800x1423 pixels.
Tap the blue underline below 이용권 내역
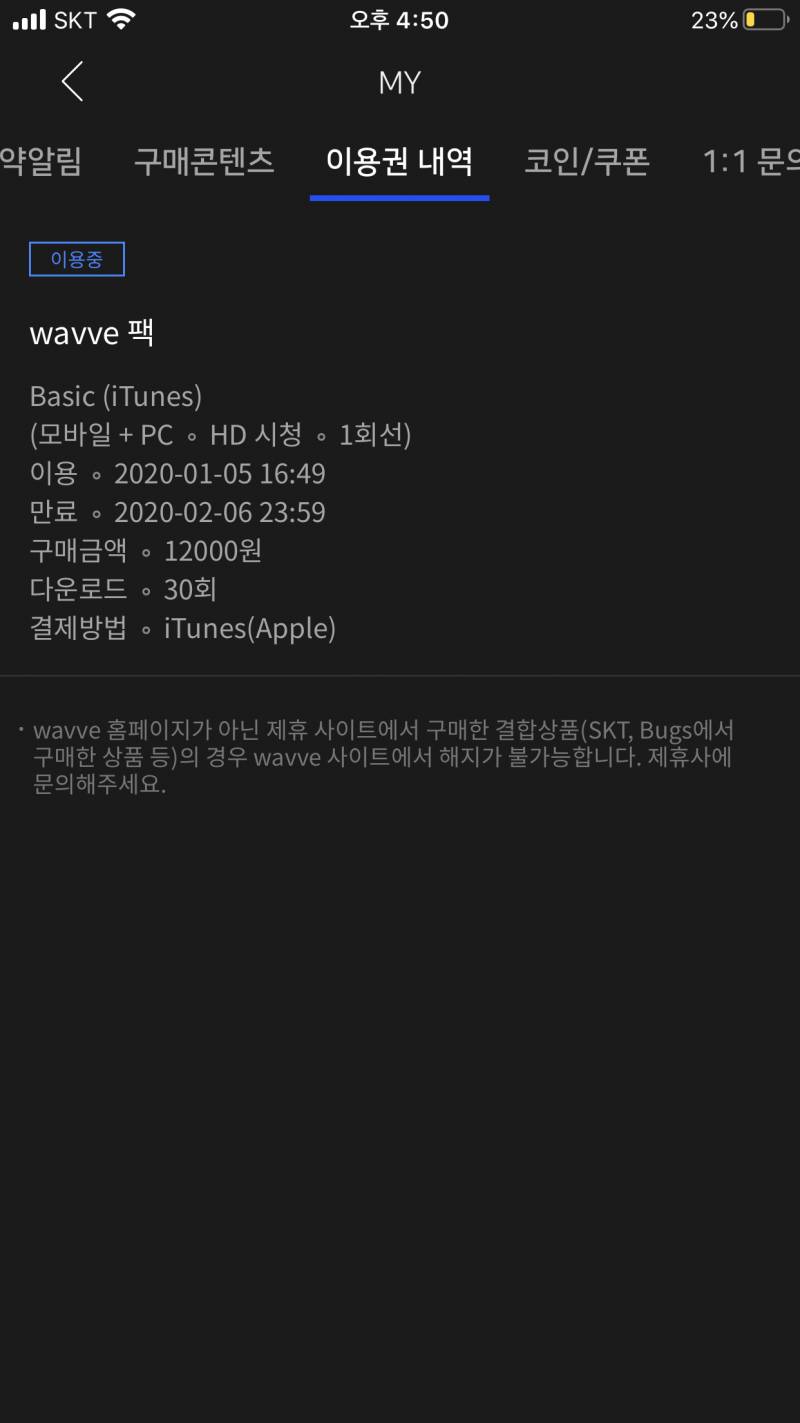click(399, 198)
